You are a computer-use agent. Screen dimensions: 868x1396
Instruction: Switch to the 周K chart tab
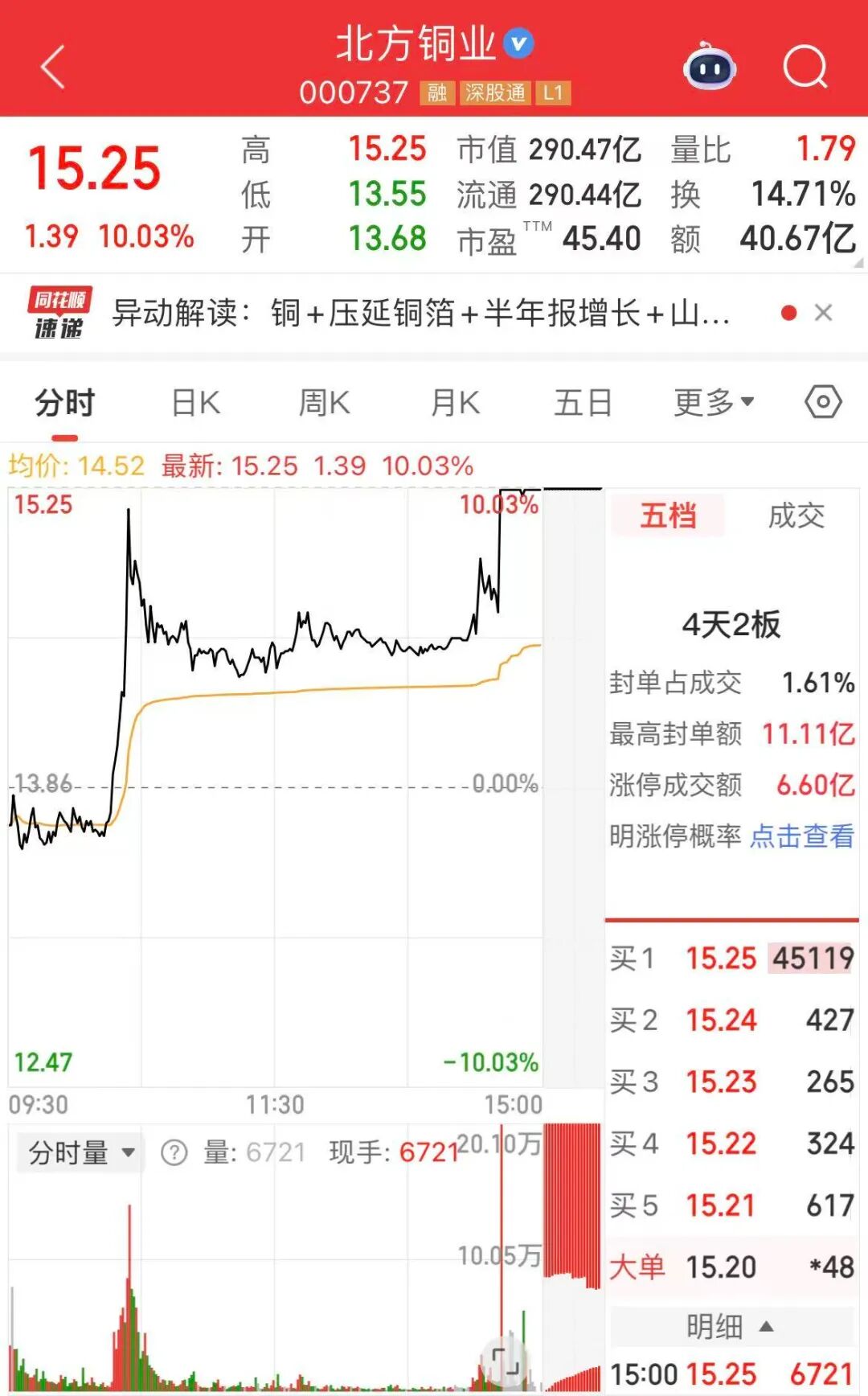(325, 403)
